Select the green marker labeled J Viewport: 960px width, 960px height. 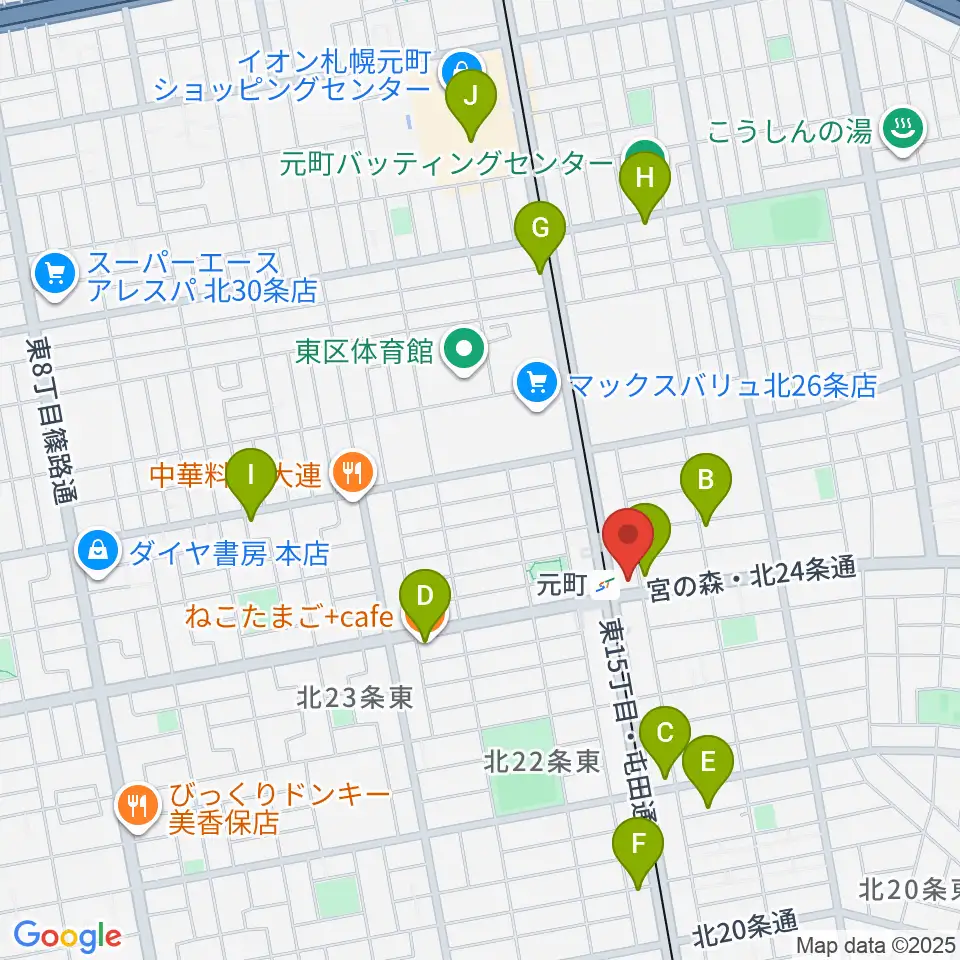(471, 99)
